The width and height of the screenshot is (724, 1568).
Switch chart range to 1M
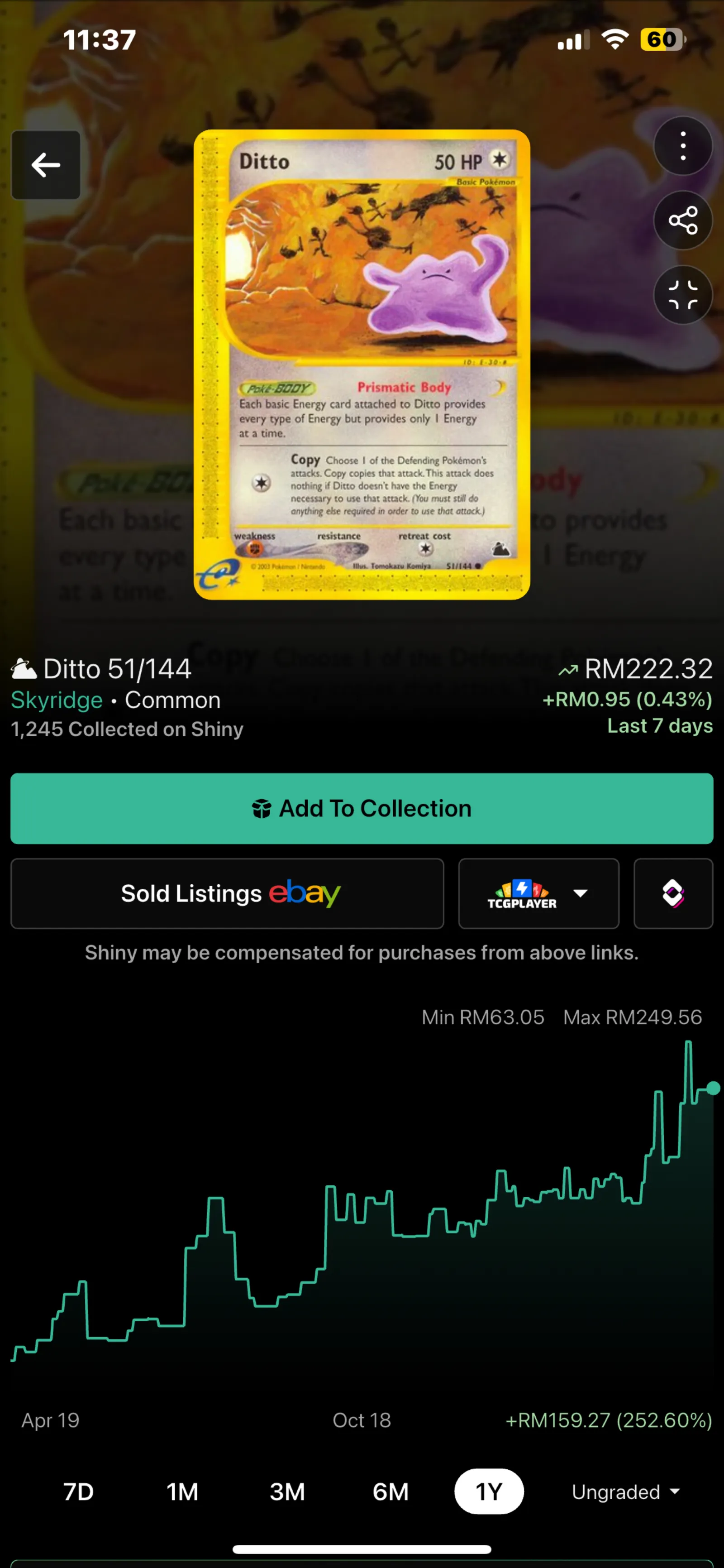click(x=182, y=1492)
